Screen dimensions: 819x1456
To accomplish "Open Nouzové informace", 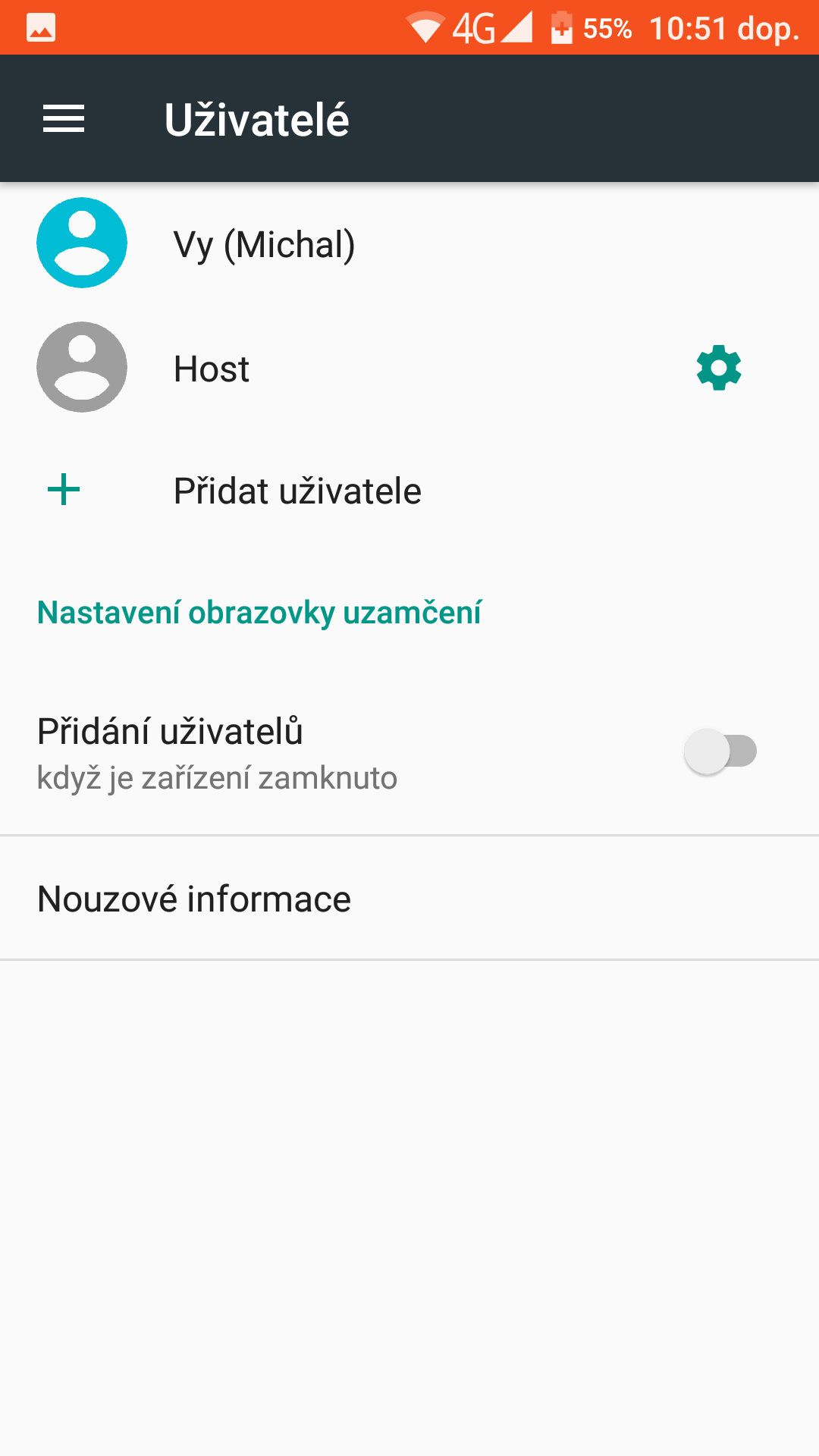I will tap(194, 899).
